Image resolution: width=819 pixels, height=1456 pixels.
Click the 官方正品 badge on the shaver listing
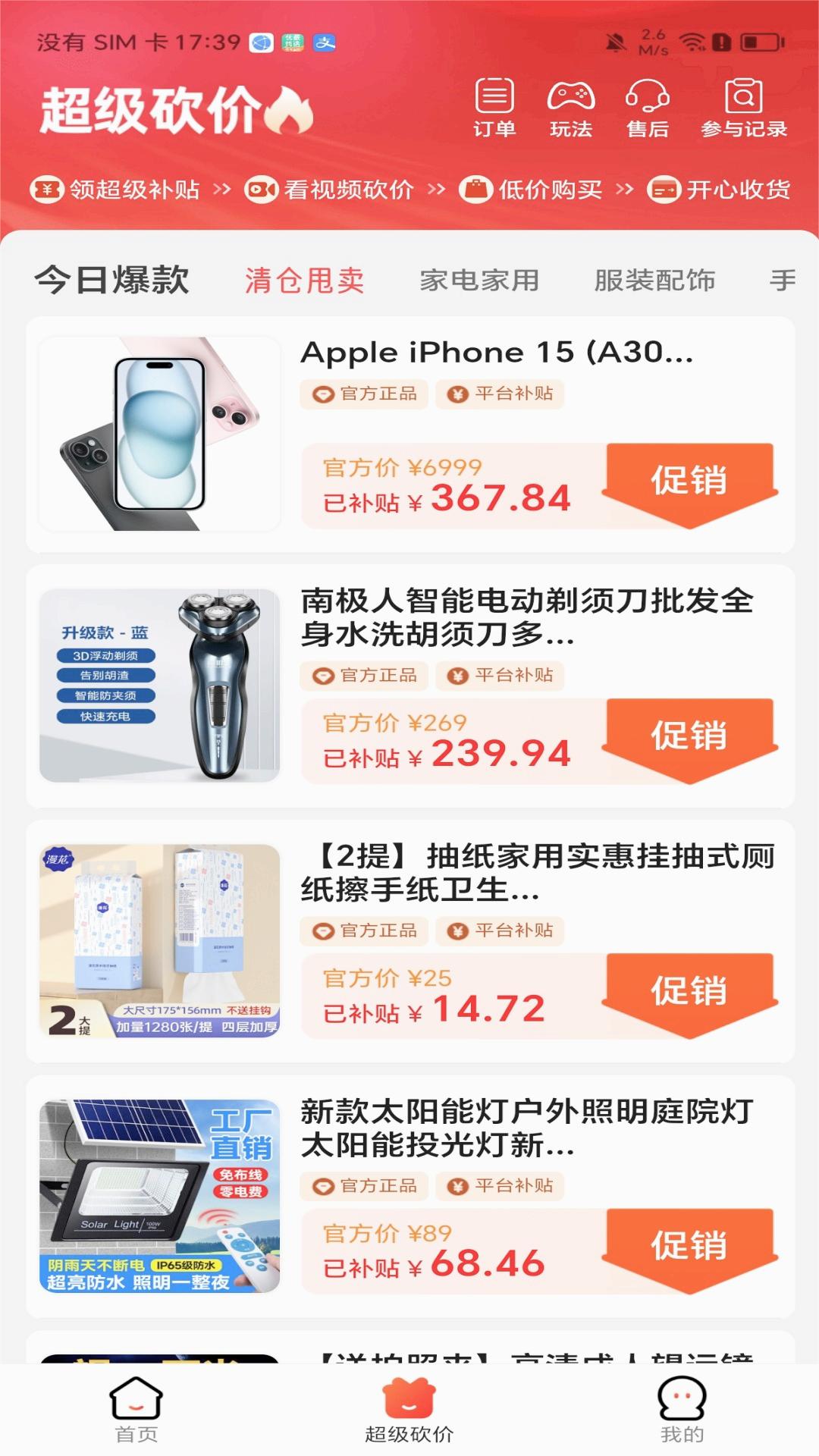tap(364, 676)
